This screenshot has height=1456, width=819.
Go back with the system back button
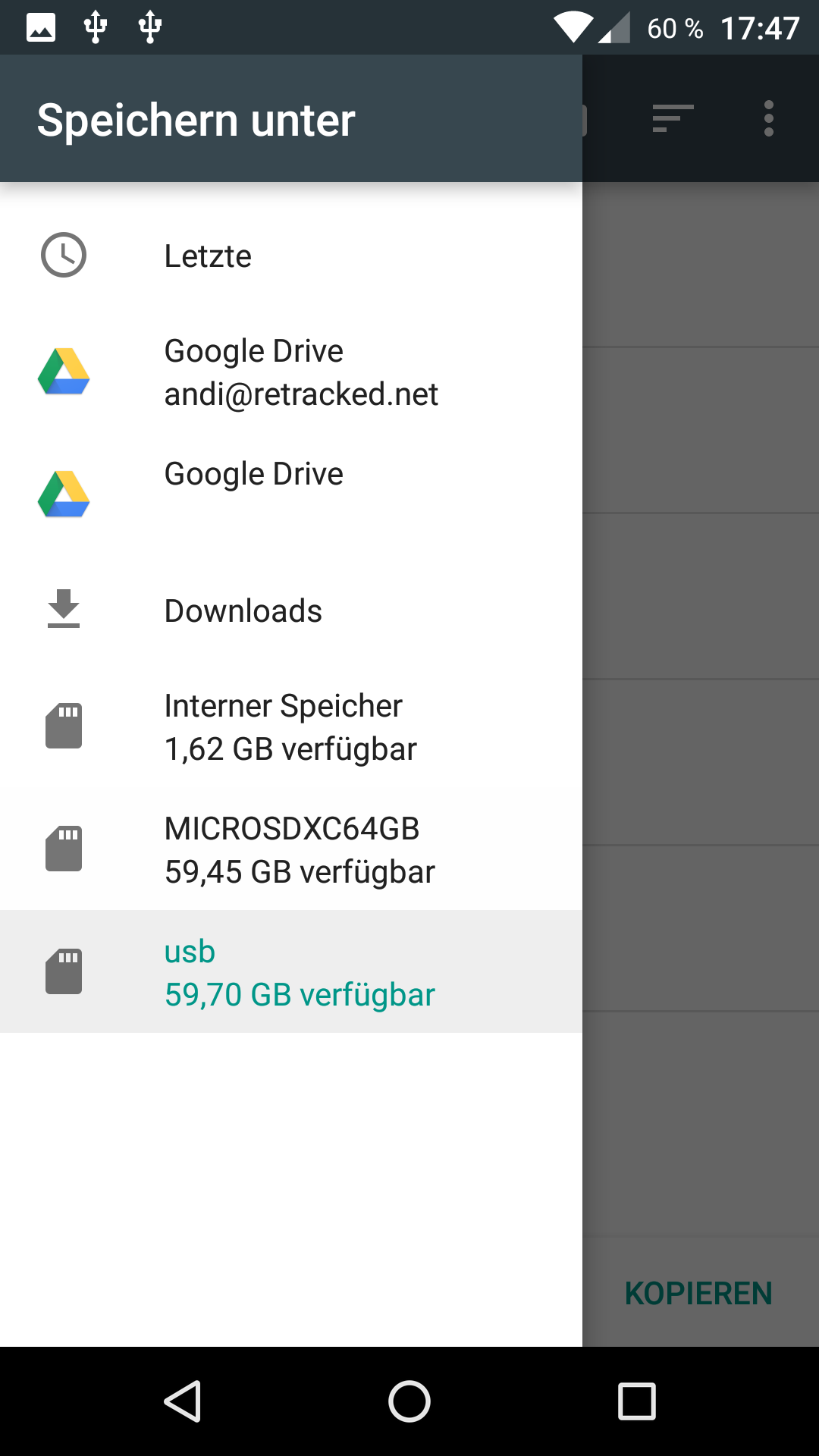tap(182, 1401)
